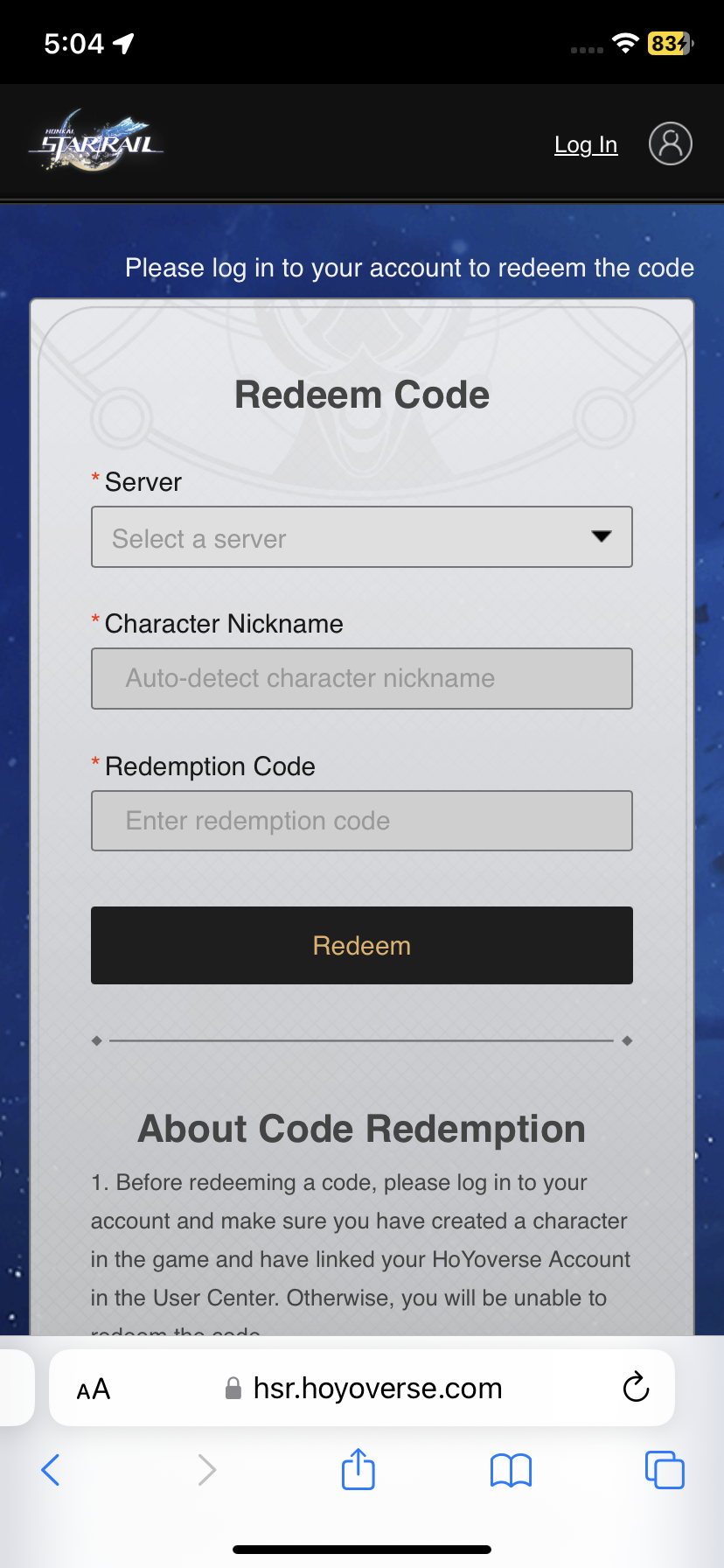
Task: Tap the Enter redemption code field
Action: pos(362,821)
